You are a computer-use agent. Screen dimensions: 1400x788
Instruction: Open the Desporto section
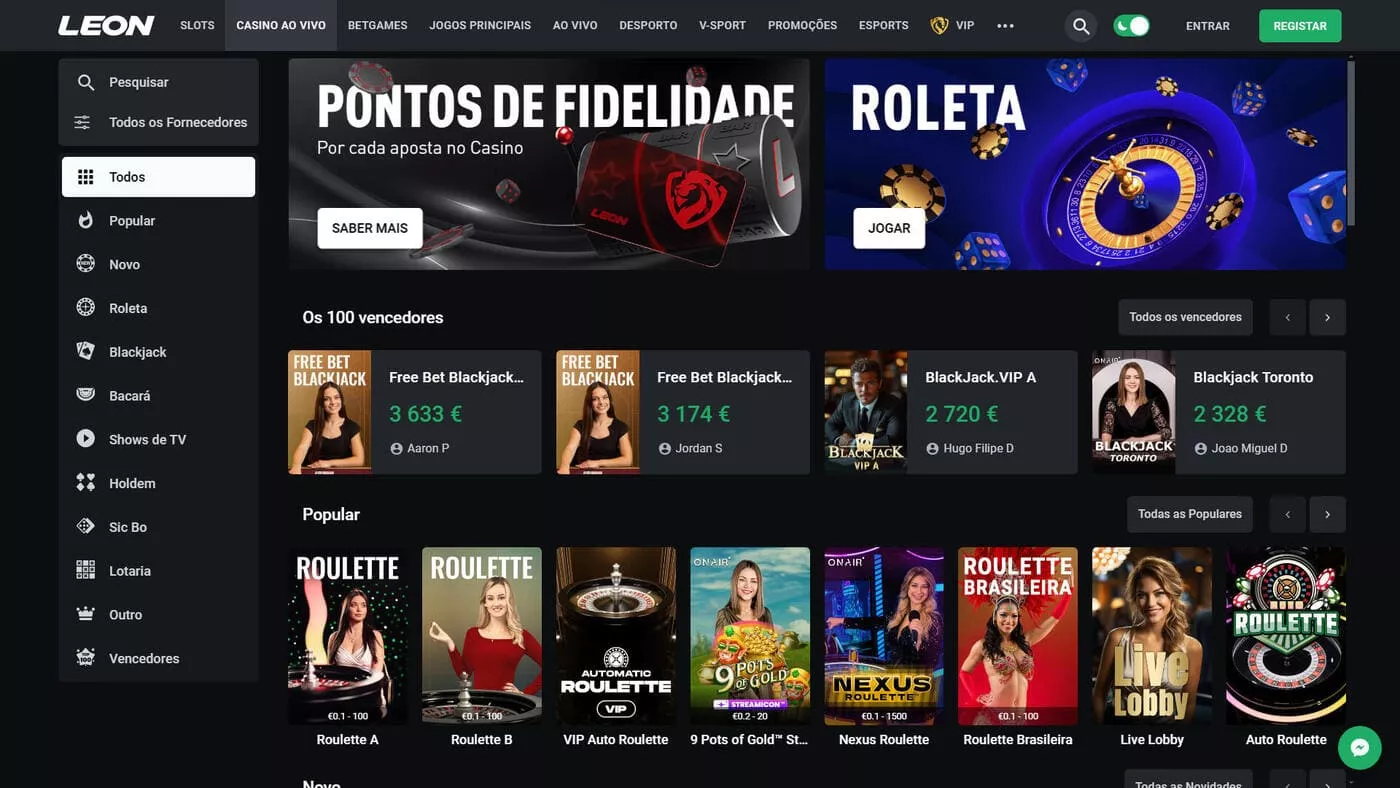pyautogui.click(x=648, y=26)
